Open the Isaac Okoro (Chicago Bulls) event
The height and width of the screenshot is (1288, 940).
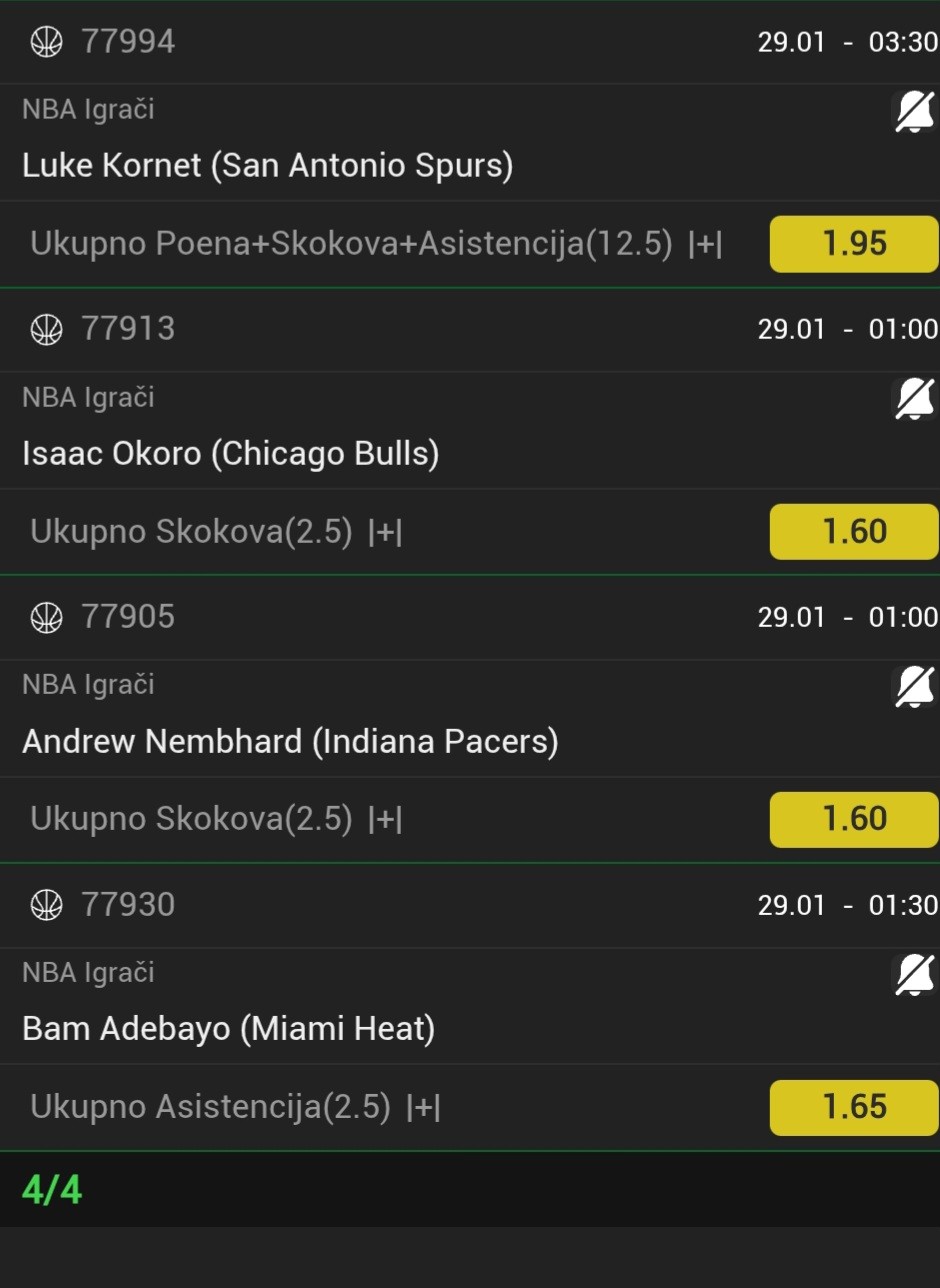pos(231,453)
